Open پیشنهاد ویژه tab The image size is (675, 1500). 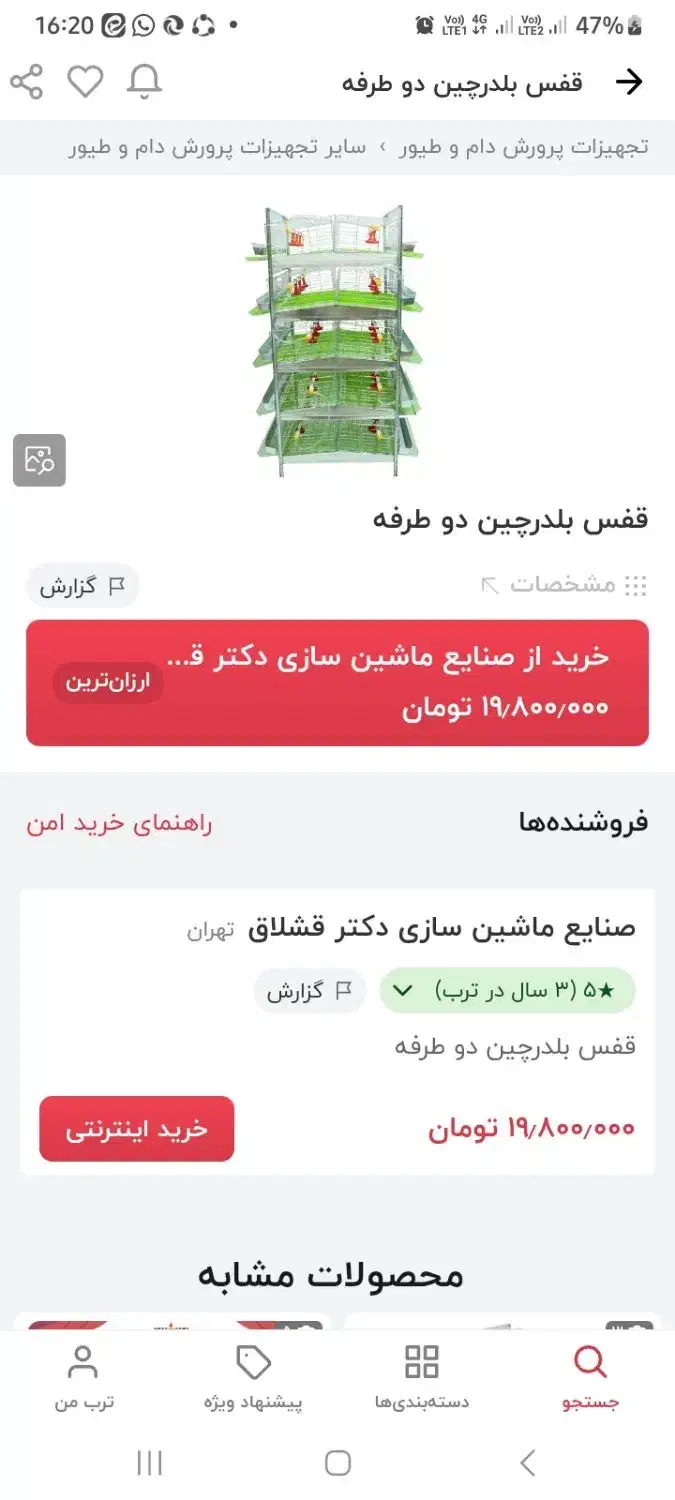click(x=253, y=1377)
